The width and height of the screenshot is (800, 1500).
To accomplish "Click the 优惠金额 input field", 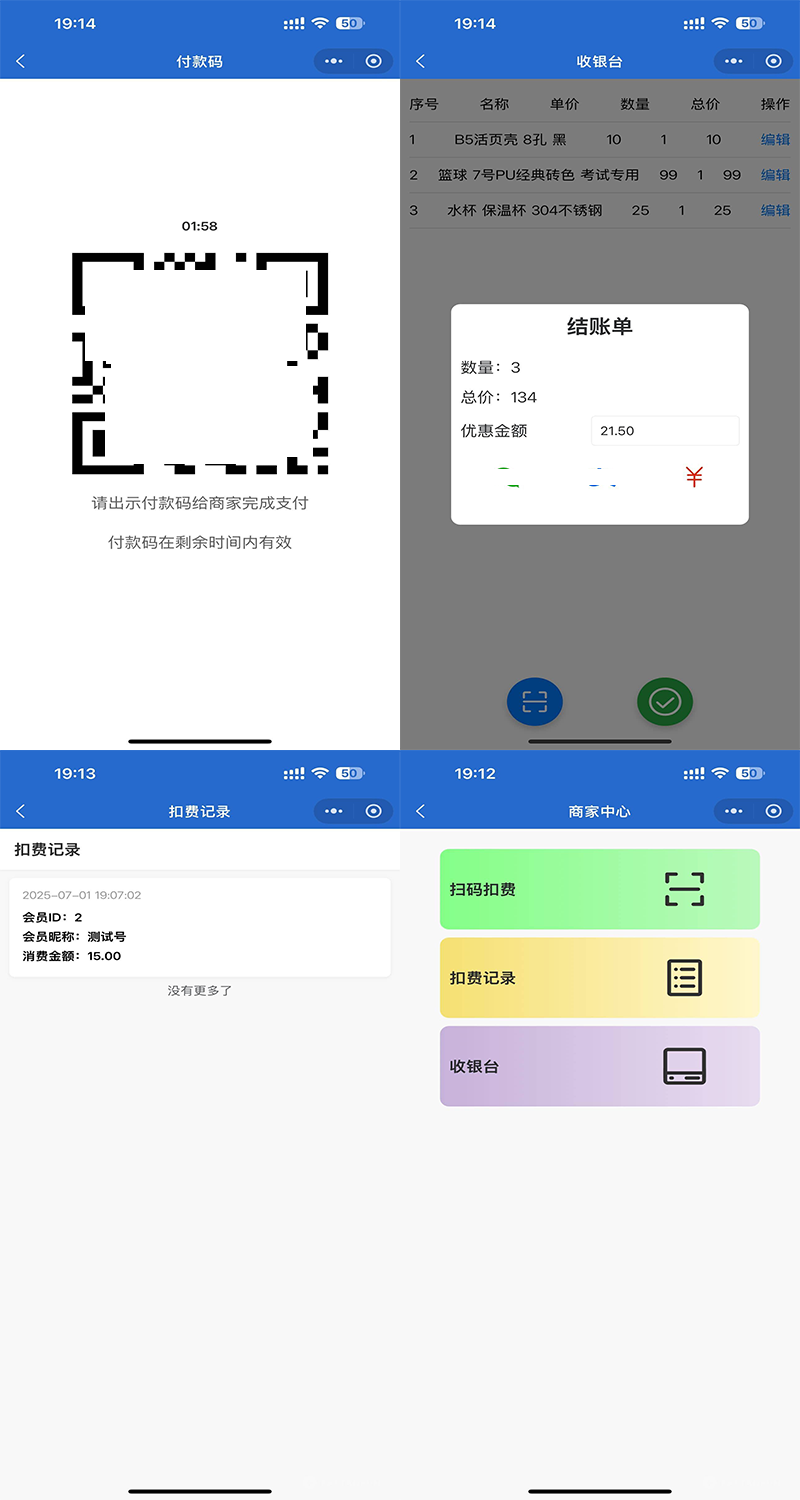I will click(x=664, y=430).
